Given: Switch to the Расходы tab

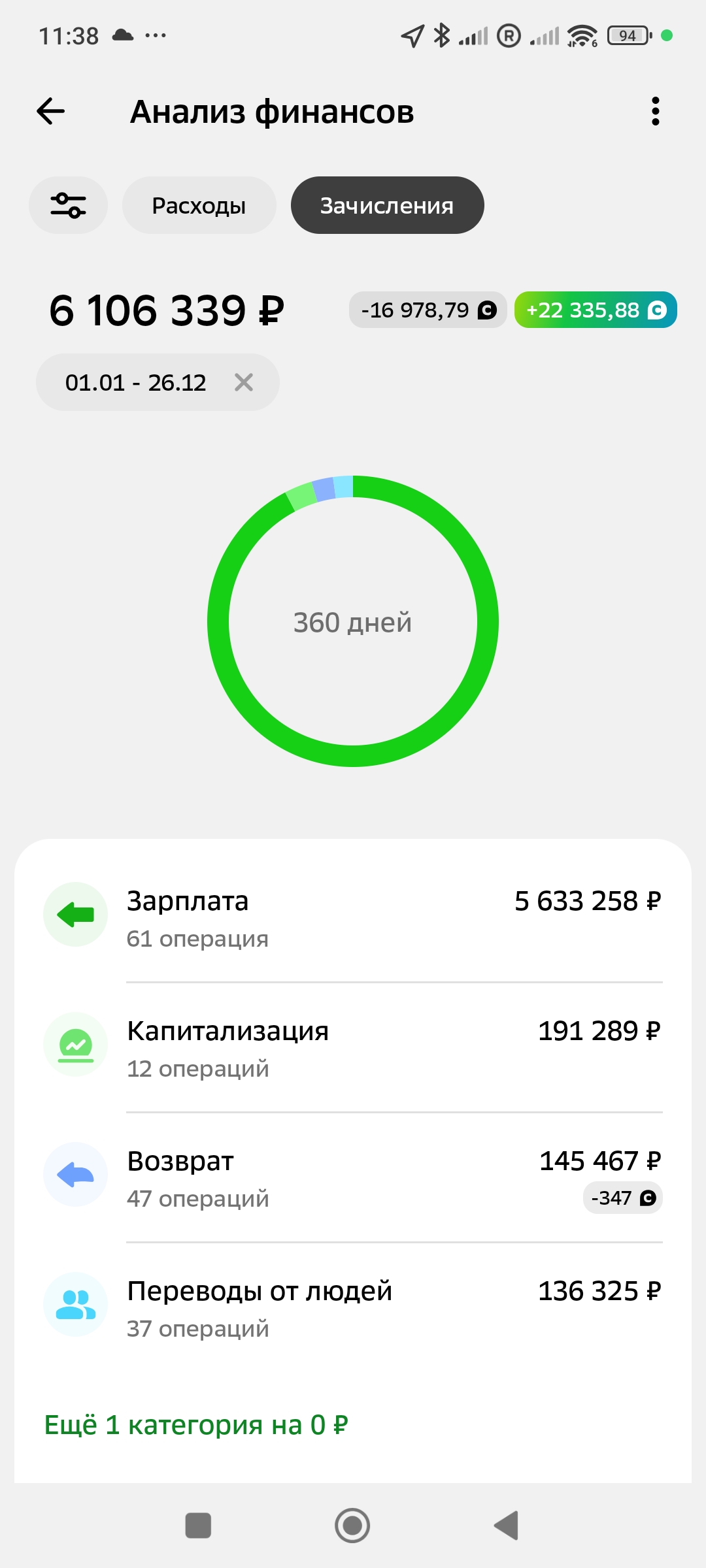Looking at the screenshot, I should (199, 205).
